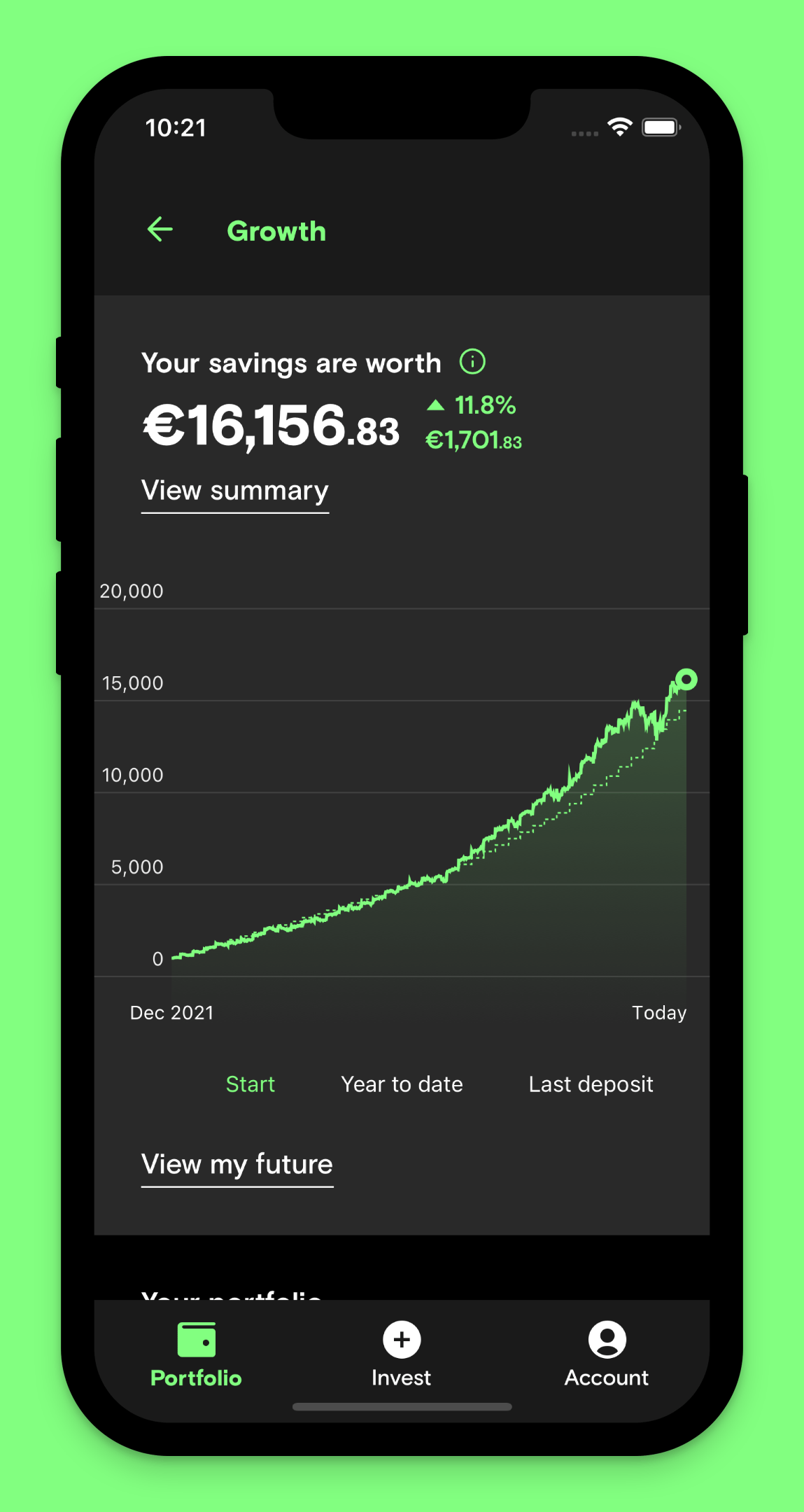Go back using the arrow icon
The height and width of the screenshot is (1512, 804).
click(x=160, y=230)
